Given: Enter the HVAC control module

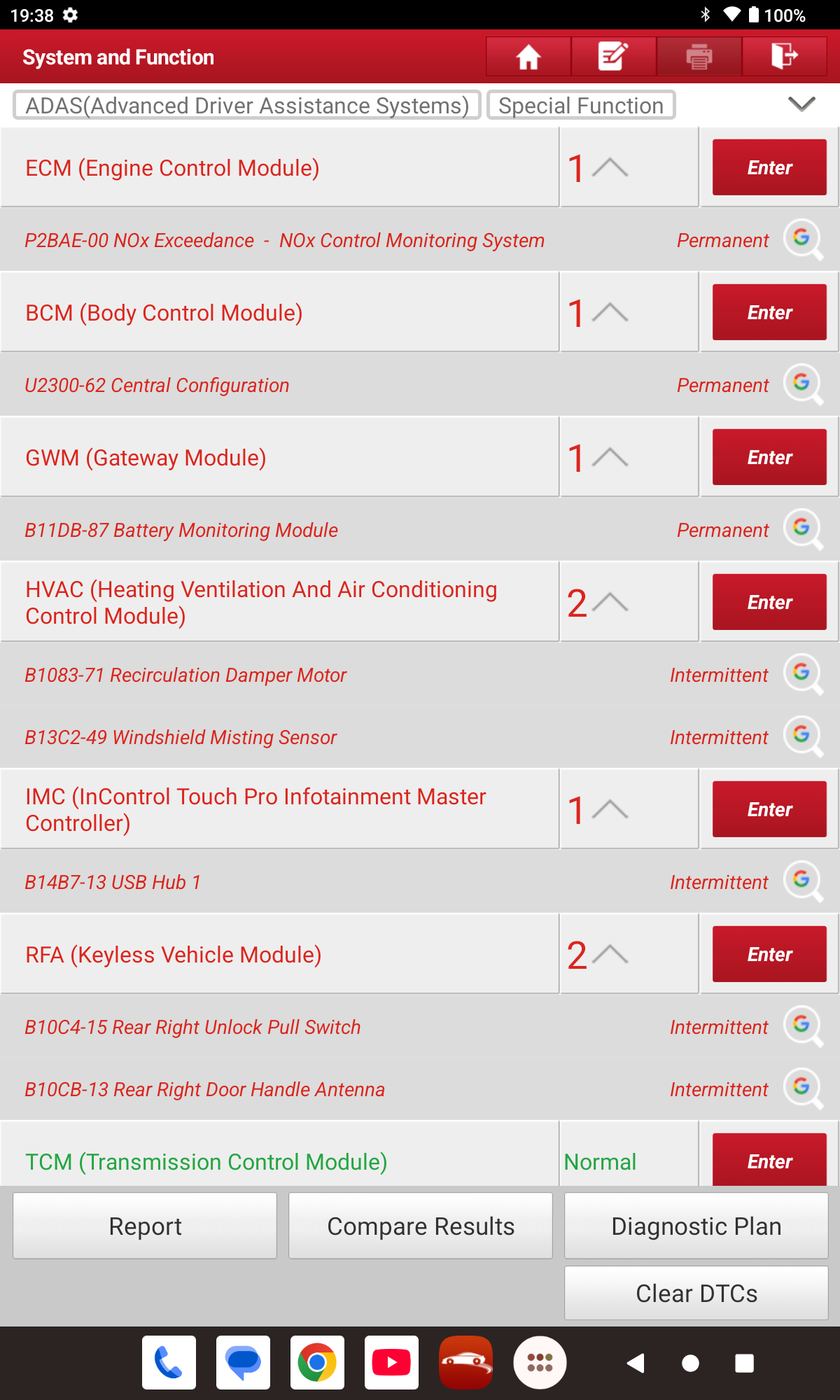Looking at the screenshot, I should [769, 602].
